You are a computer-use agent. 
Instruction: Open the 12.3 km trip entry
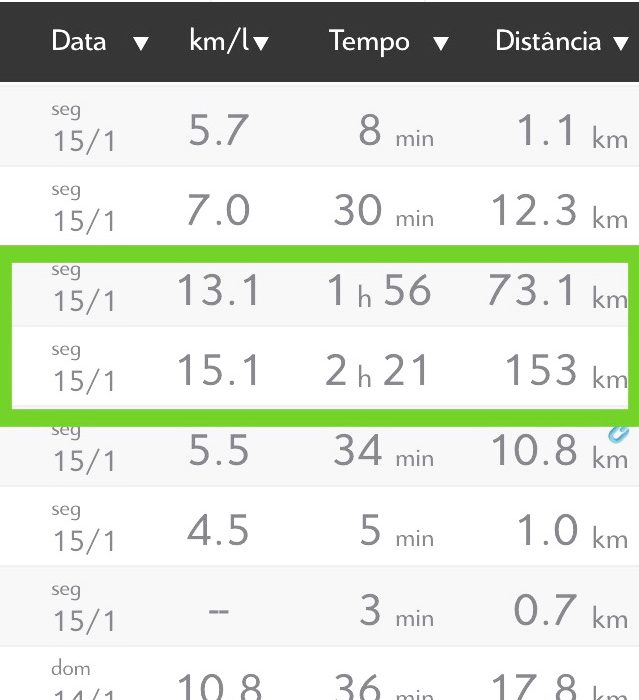point(320,208)
